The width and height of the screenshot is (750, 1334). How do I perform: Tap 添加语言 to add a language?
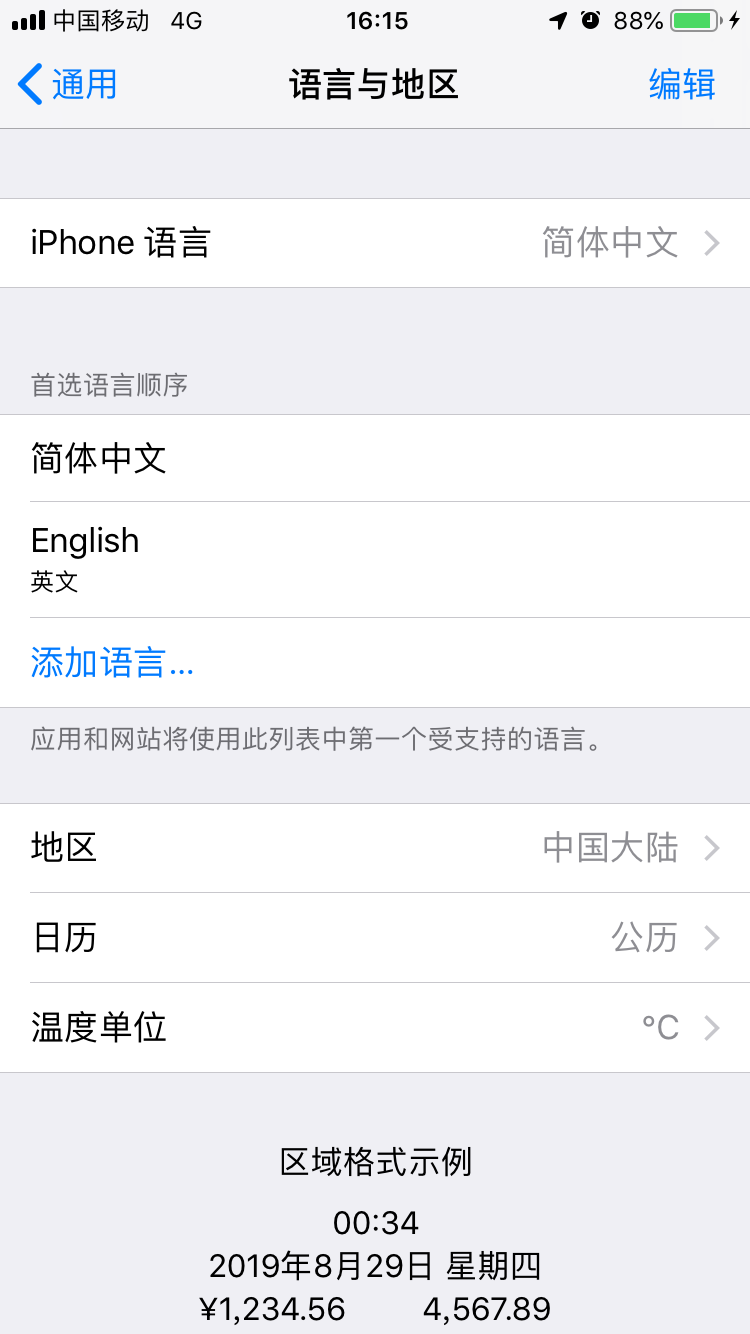(112, 662)
